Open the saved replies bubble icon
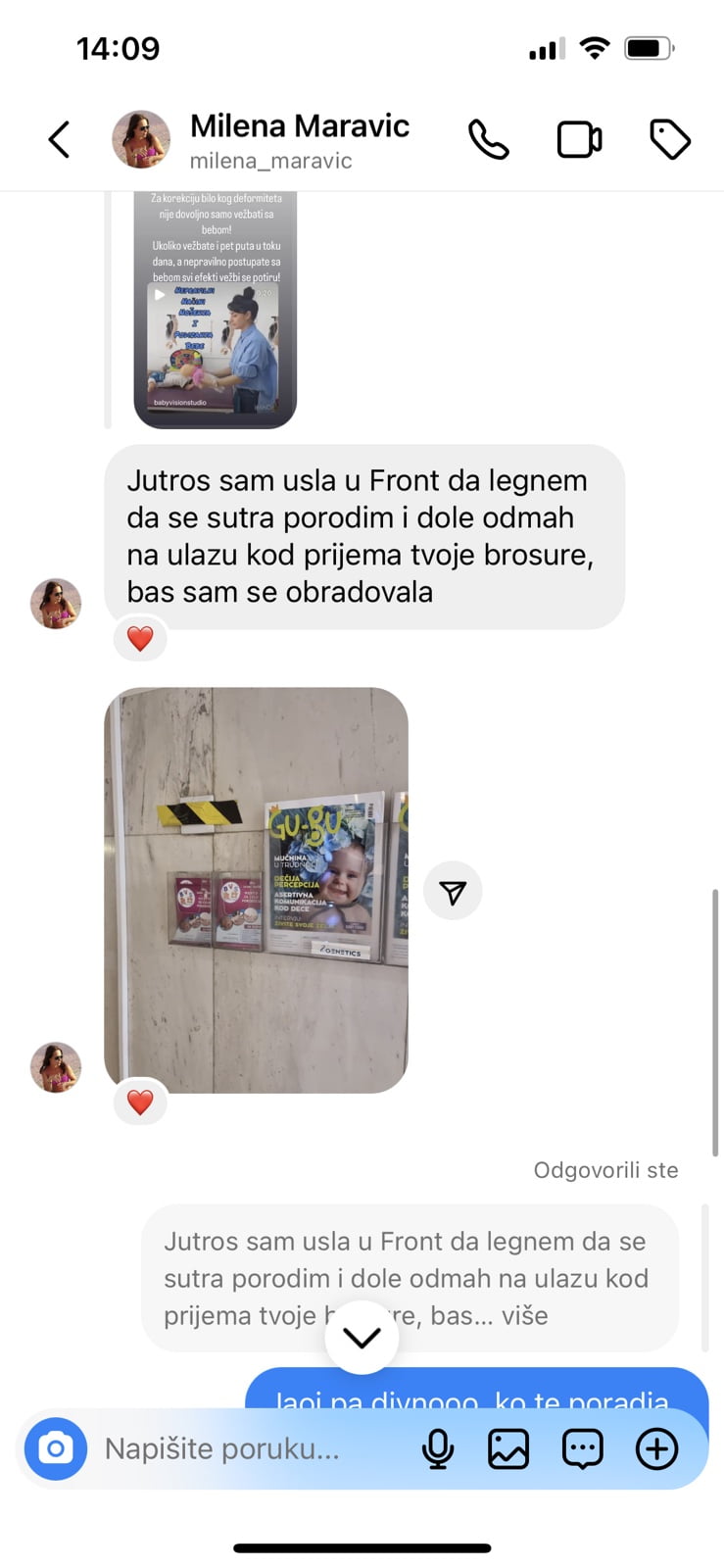 582,1448
